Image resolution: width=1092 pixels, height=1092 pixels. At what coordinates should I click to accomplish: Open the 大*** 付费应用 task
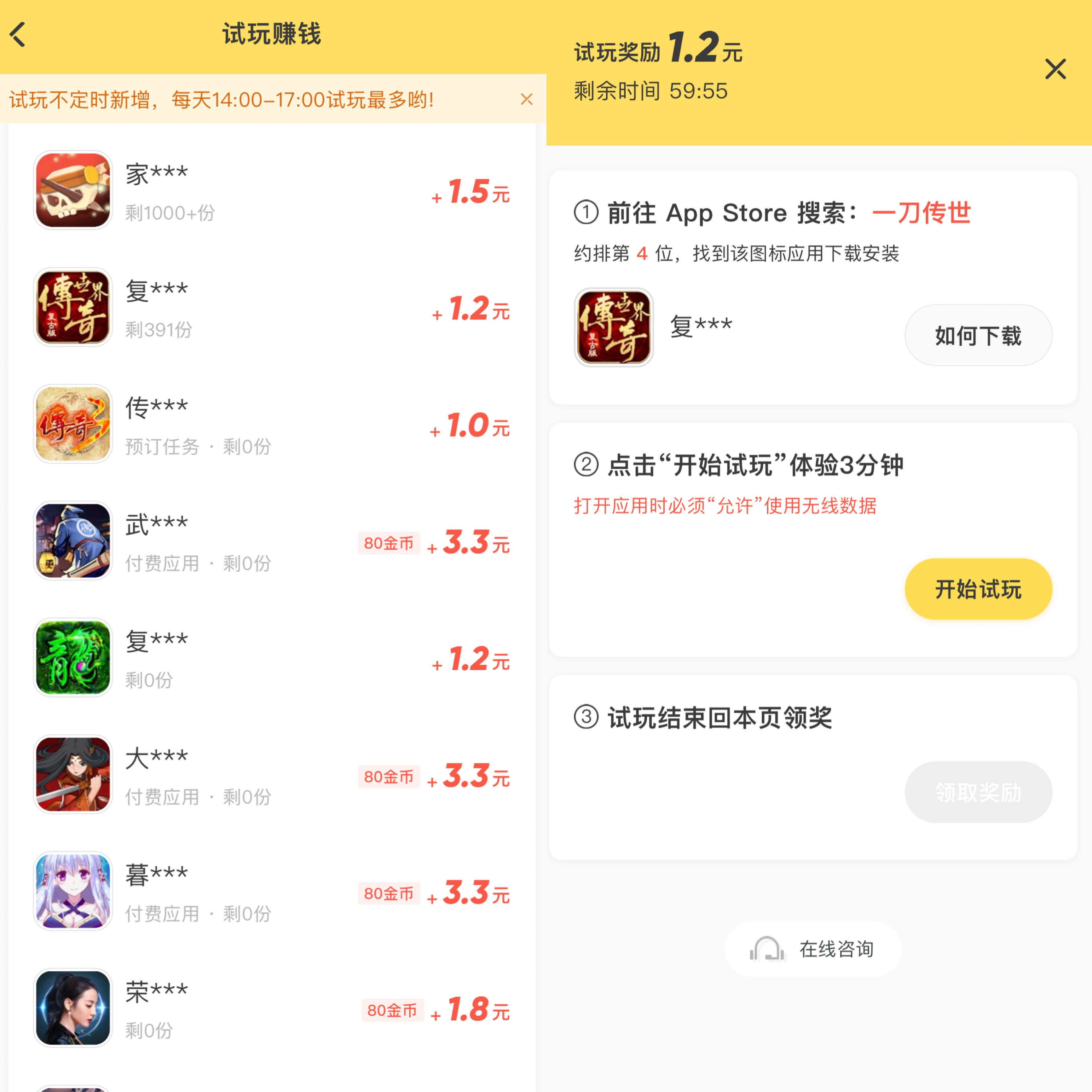click(x=271, y=775)
